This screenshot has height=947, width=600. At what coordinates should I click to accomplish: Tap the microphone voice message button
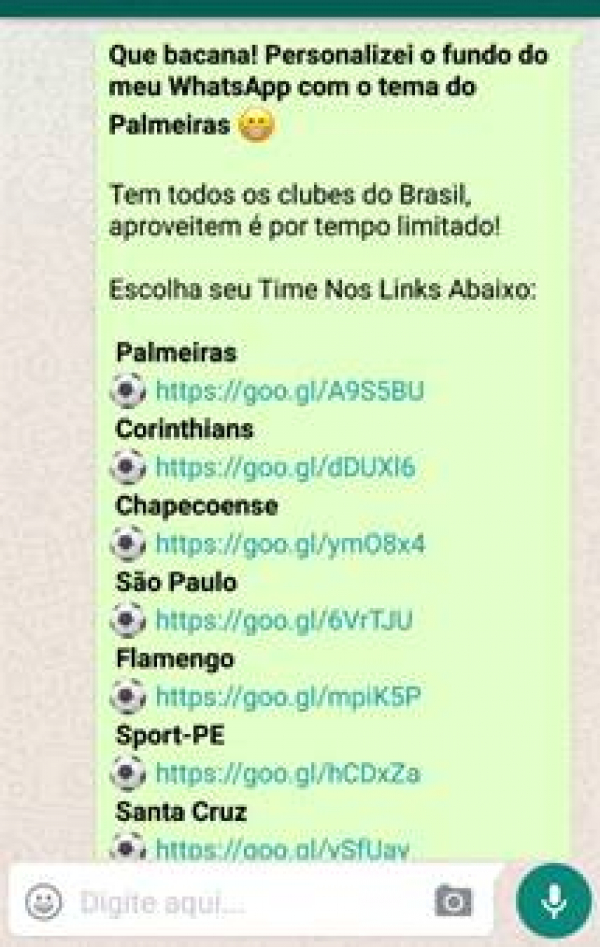click(553, 901)
